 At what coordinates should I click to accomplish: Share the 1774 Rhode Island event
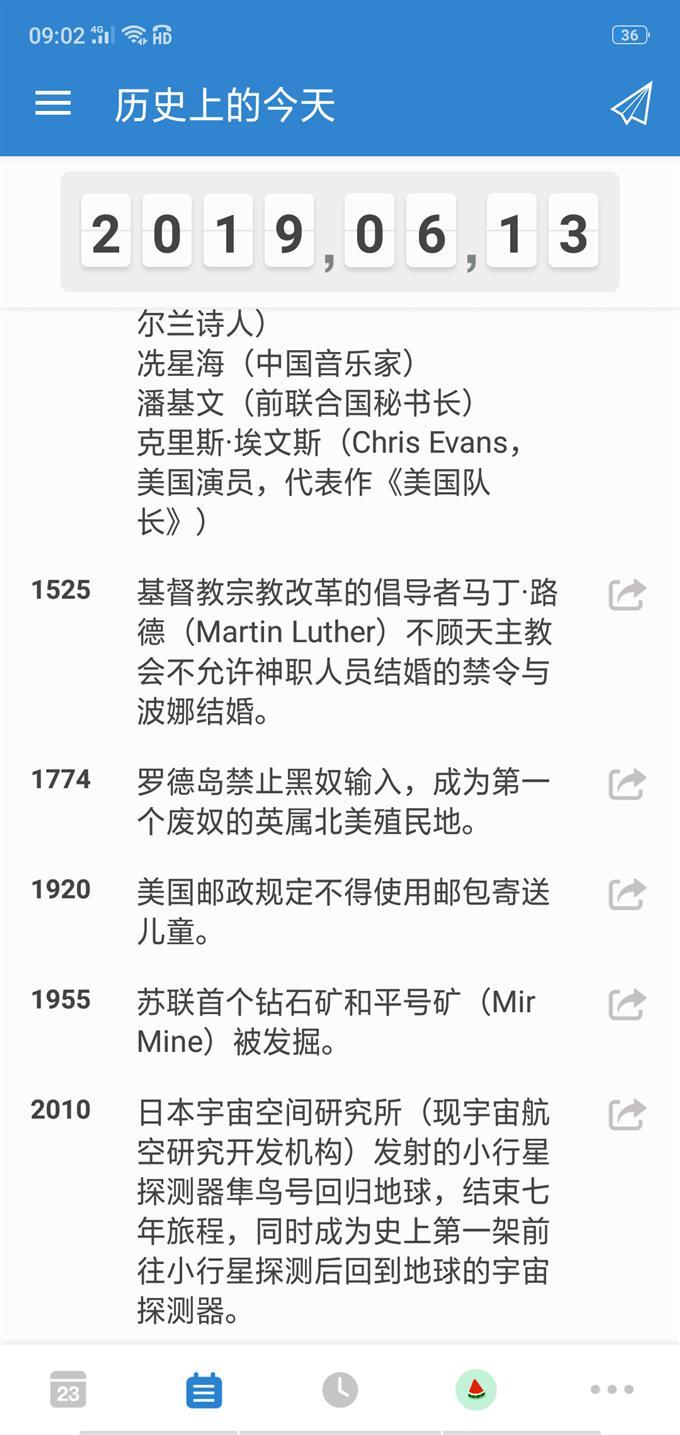[x=627, y=784]
